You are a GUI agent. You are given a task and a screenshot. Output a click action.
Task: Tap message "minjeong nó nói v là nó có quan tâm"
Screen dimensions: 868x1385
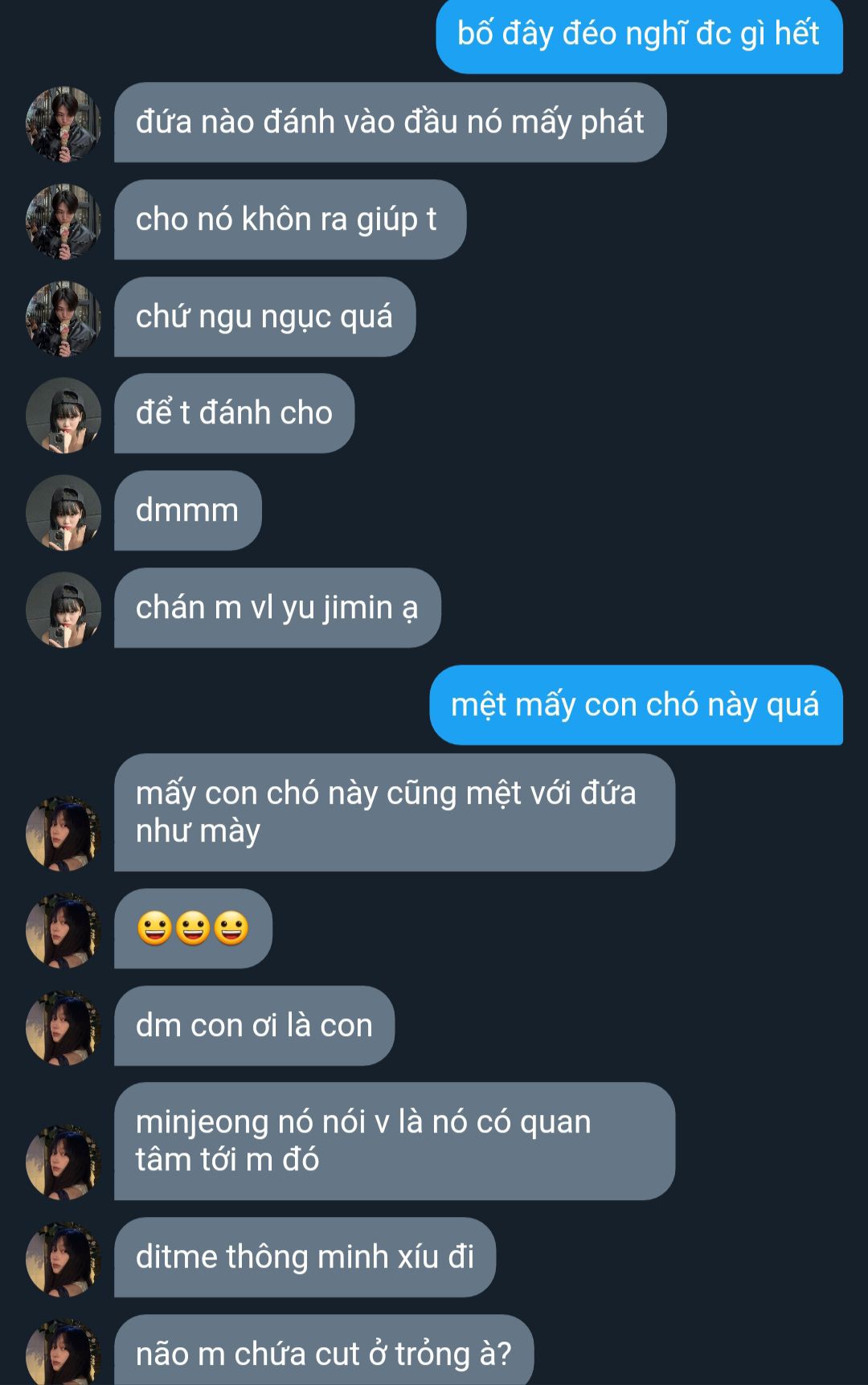point(394,1141)
